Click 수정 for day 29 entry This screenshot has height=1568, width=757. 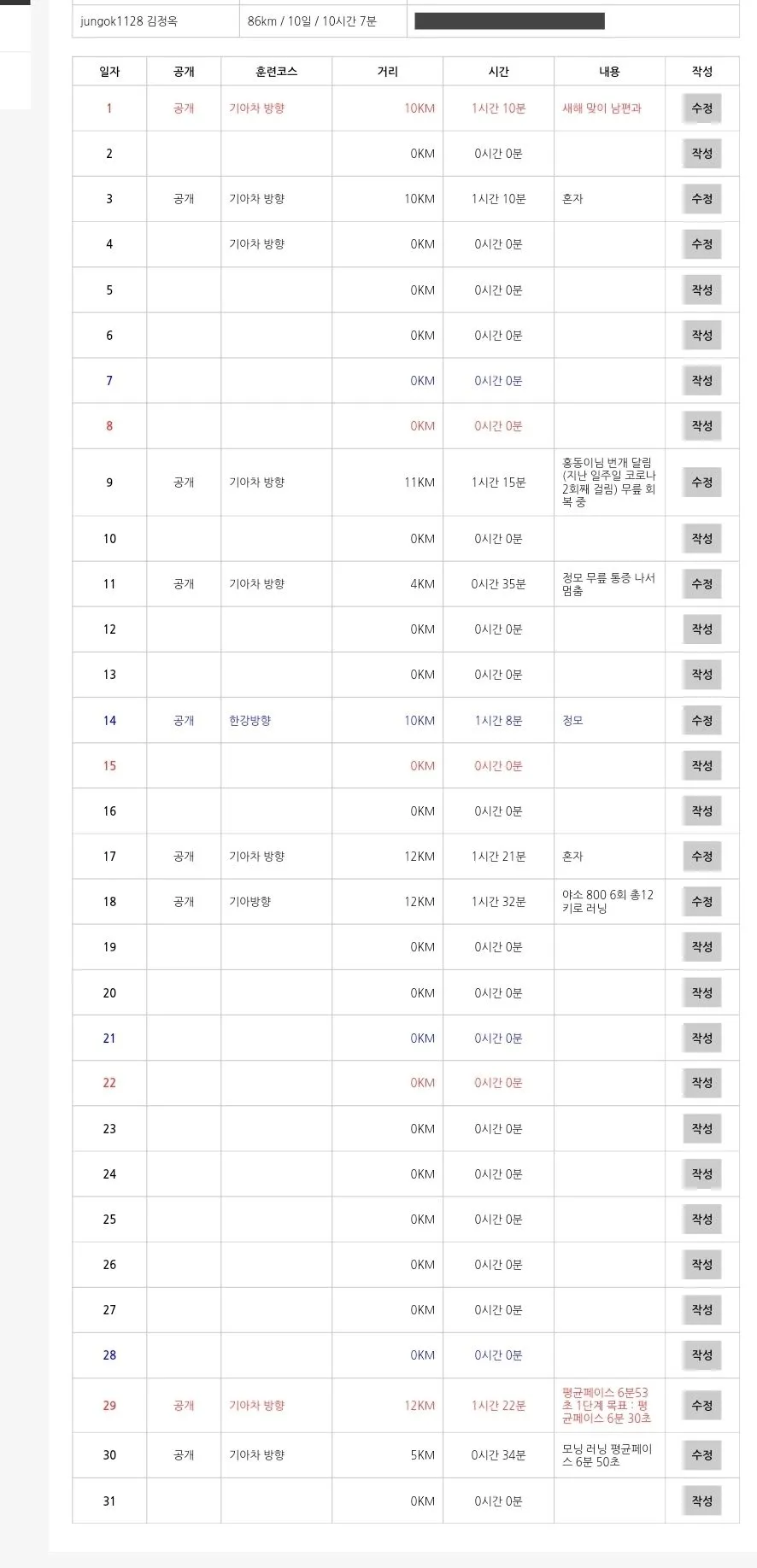[701, 1405]
